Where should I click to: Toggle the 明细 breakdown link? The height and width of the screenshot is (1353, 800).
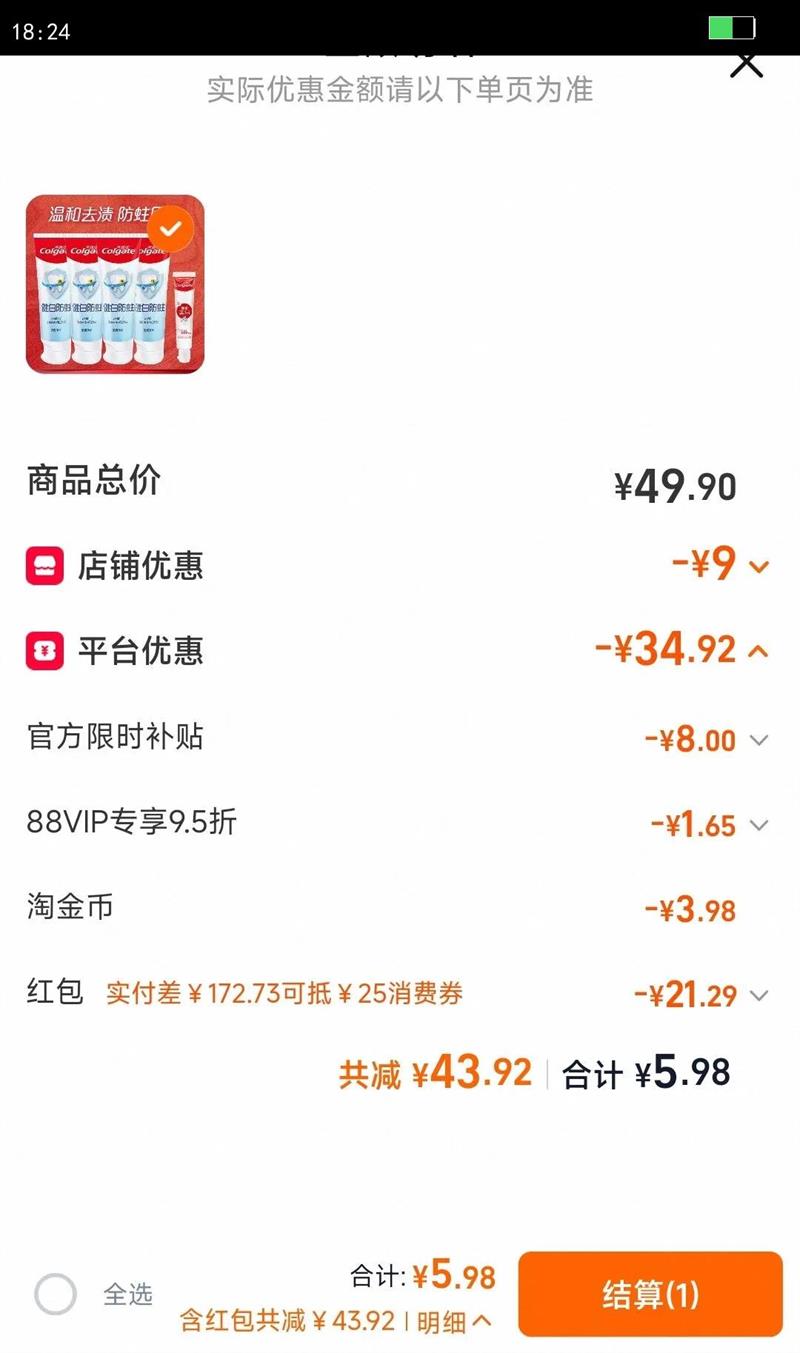(454, 1321)
